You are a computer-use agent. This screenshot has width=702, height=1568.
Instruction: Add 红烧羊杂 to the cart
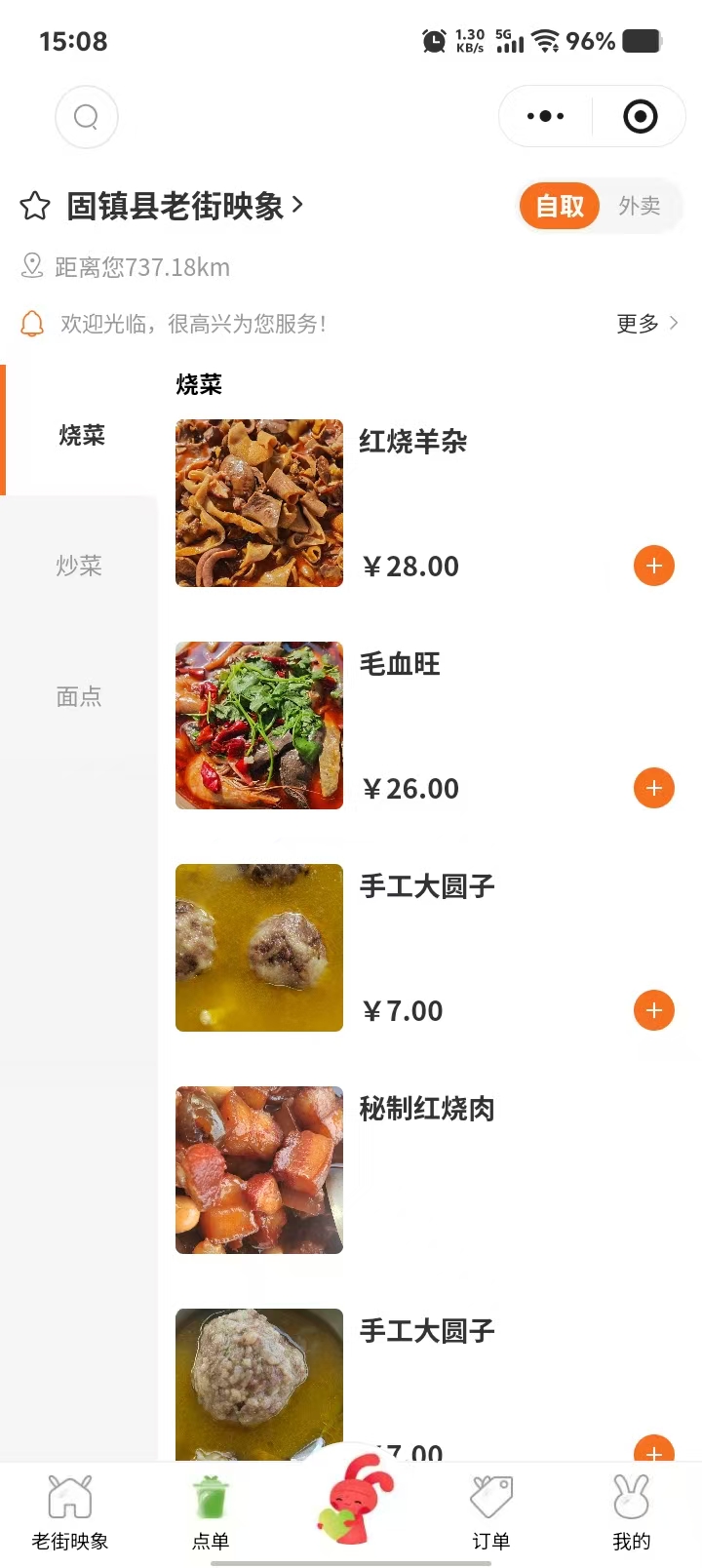click(x=654, y=566)
